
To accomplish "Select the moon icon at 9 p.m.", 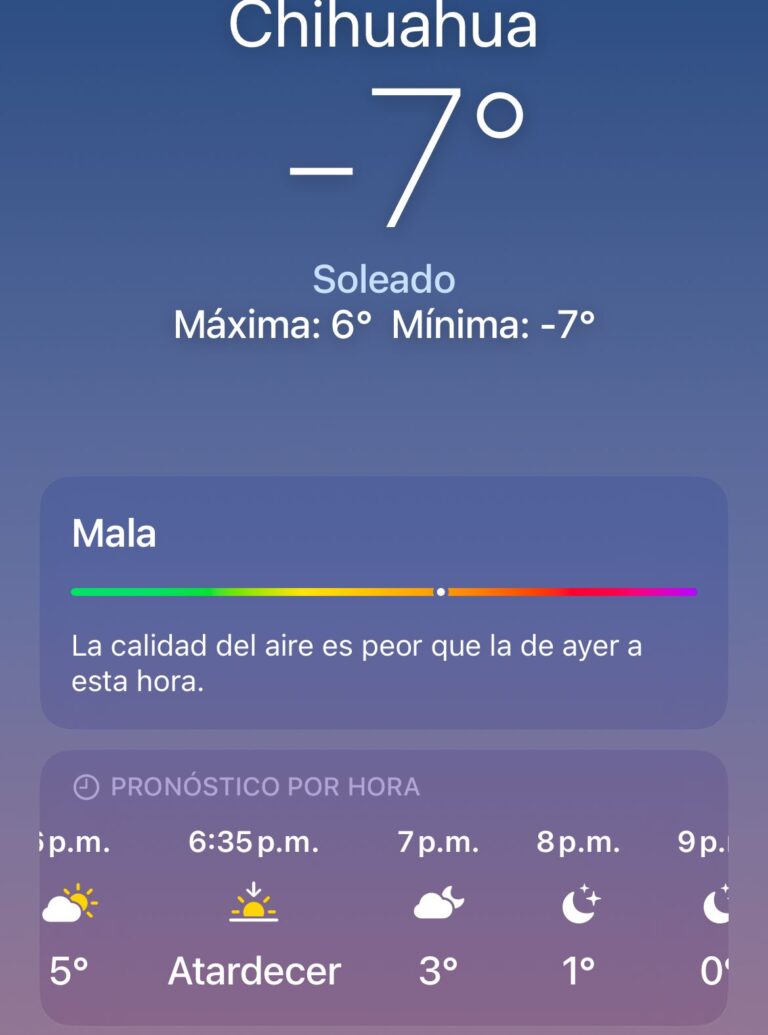I will pyautogui.click(x=718, y=905).
